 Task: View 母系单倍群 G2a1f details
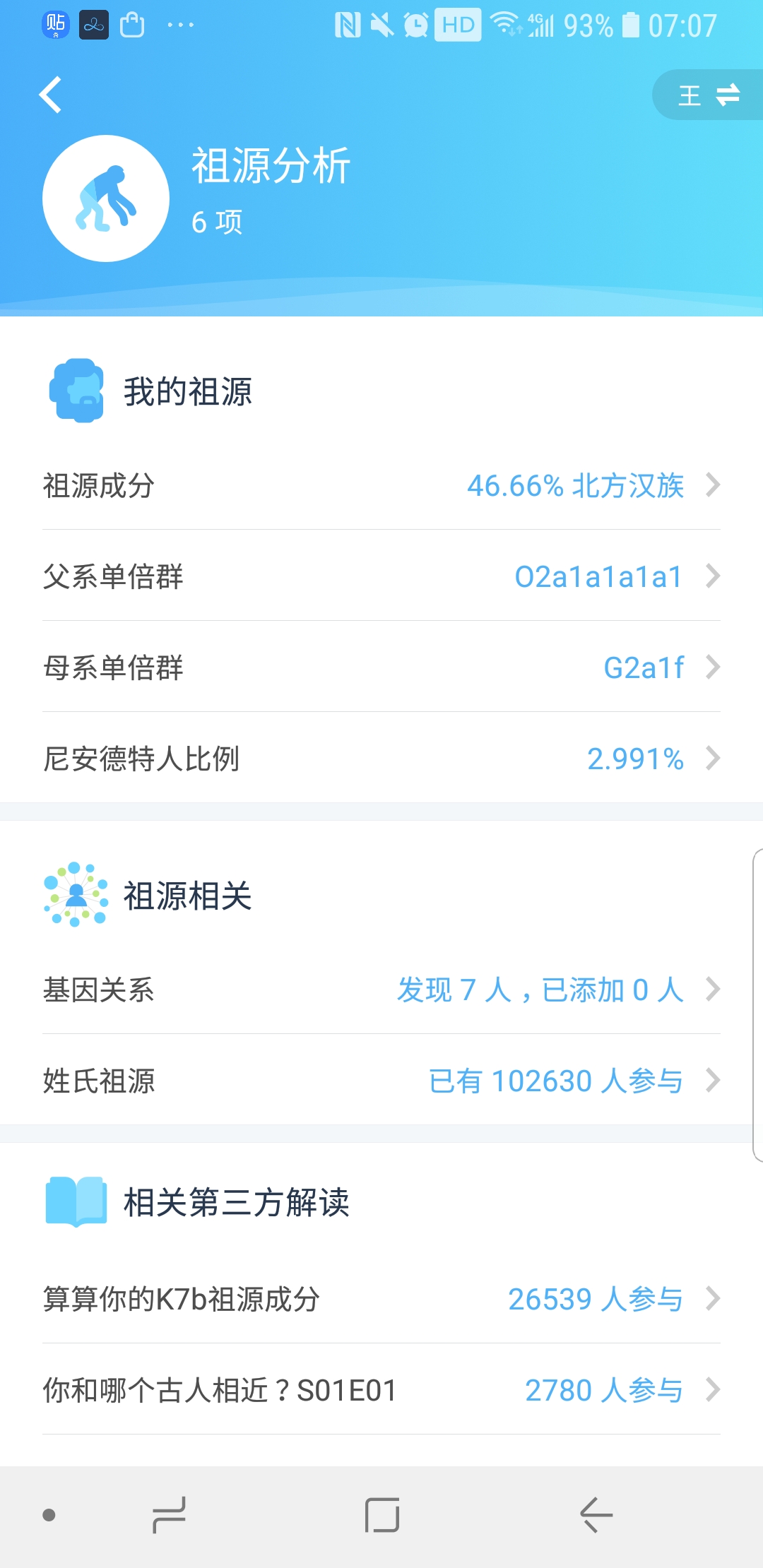pos(381,667)
